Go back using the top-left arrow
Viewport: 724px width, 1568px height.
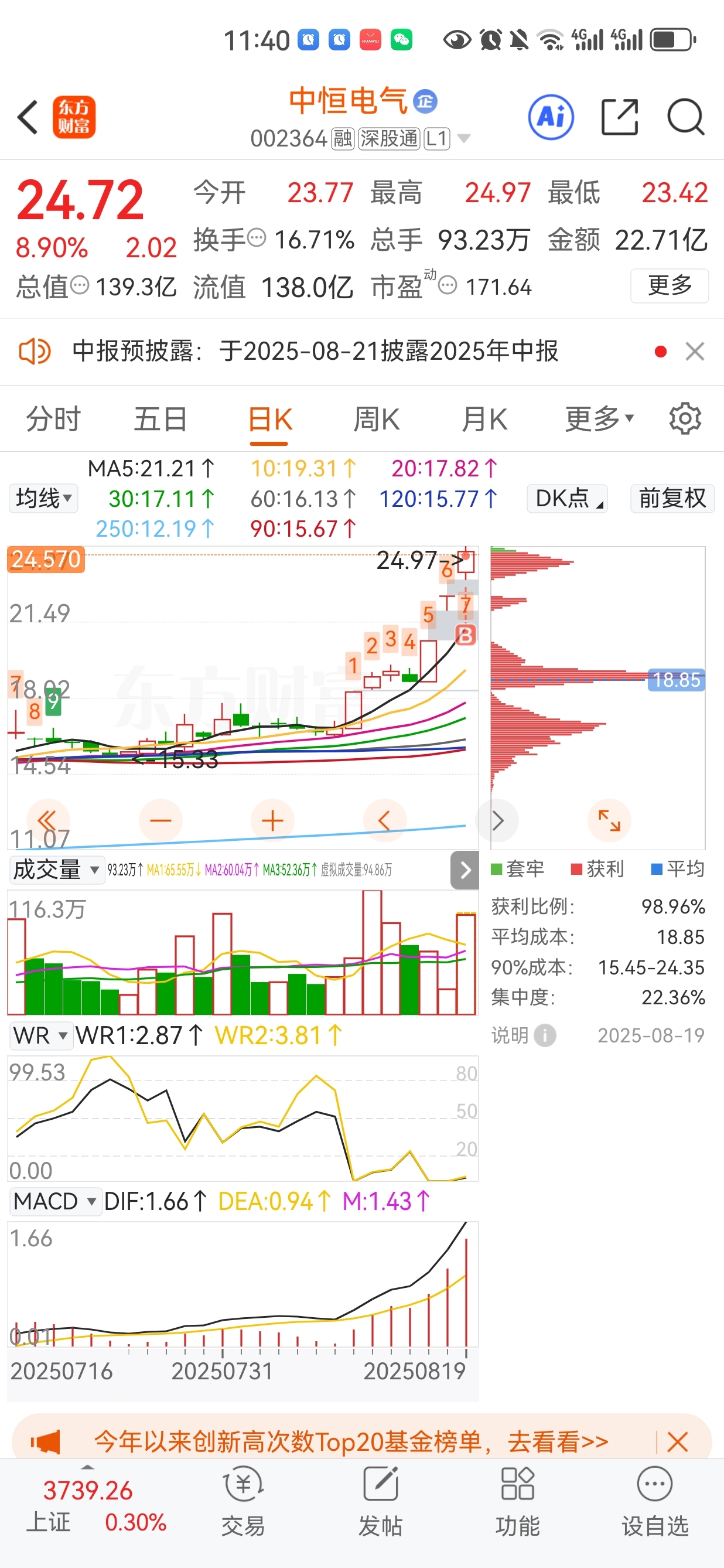tap(28, 117)
